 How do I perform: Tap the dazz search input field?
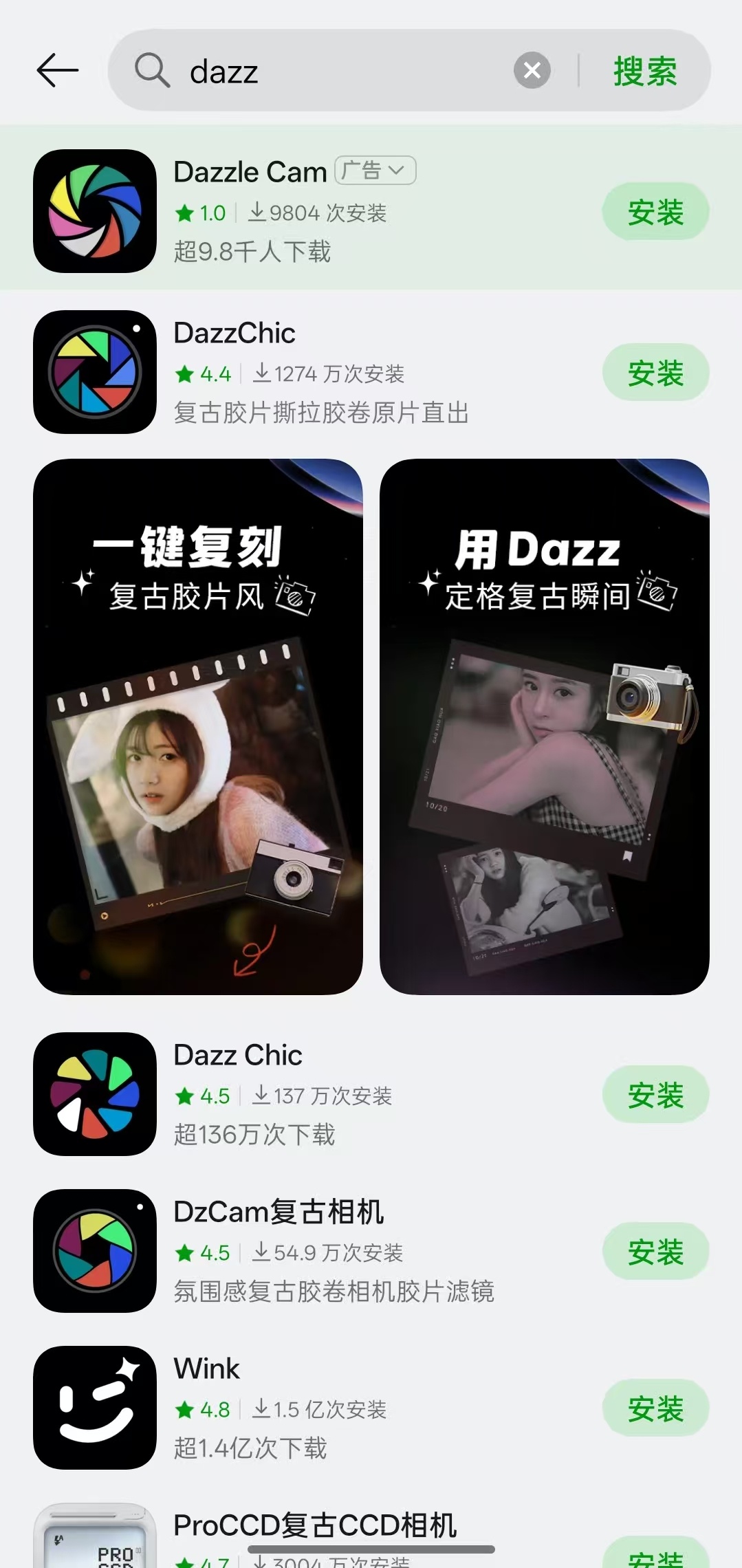[309, 71]
